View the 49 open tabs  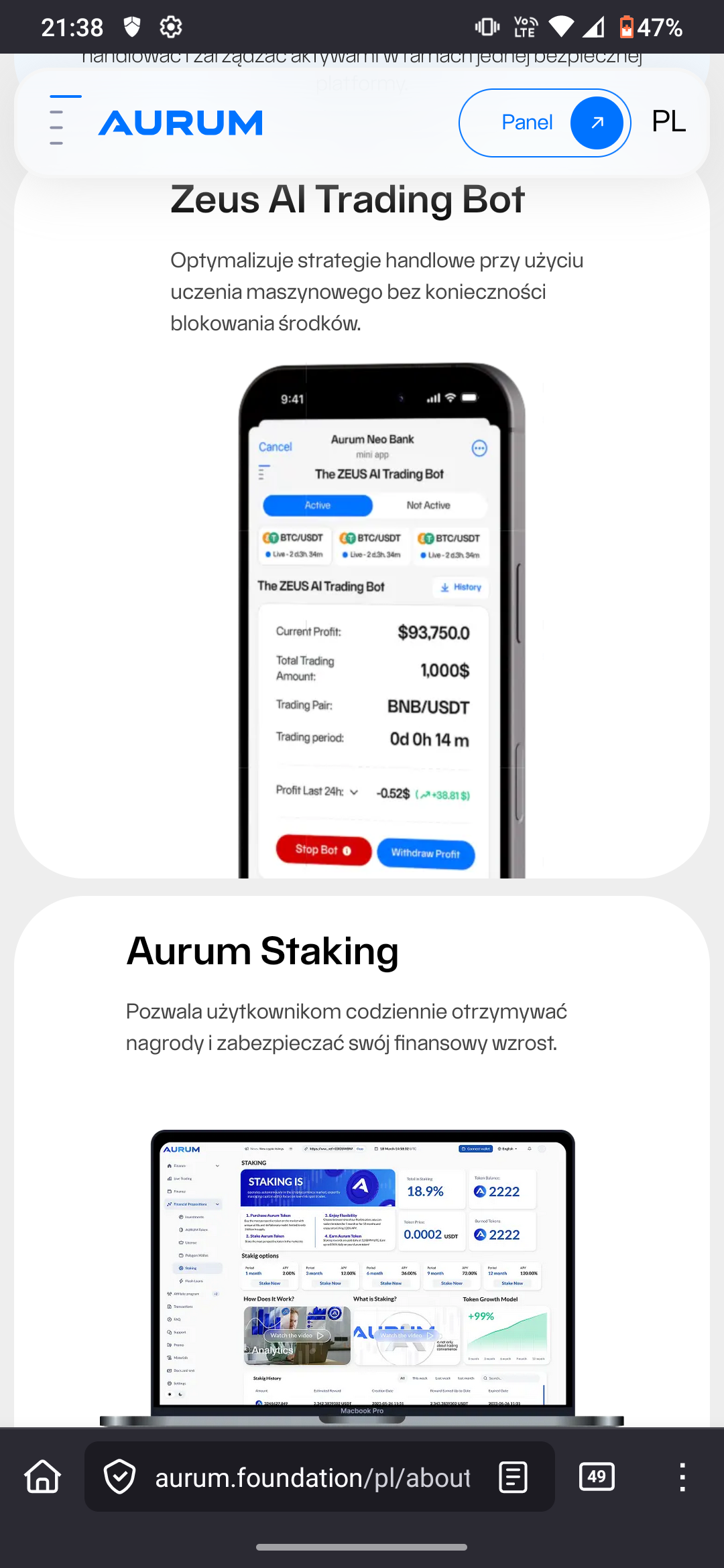pyautogui.click(x=596, y=1477)
